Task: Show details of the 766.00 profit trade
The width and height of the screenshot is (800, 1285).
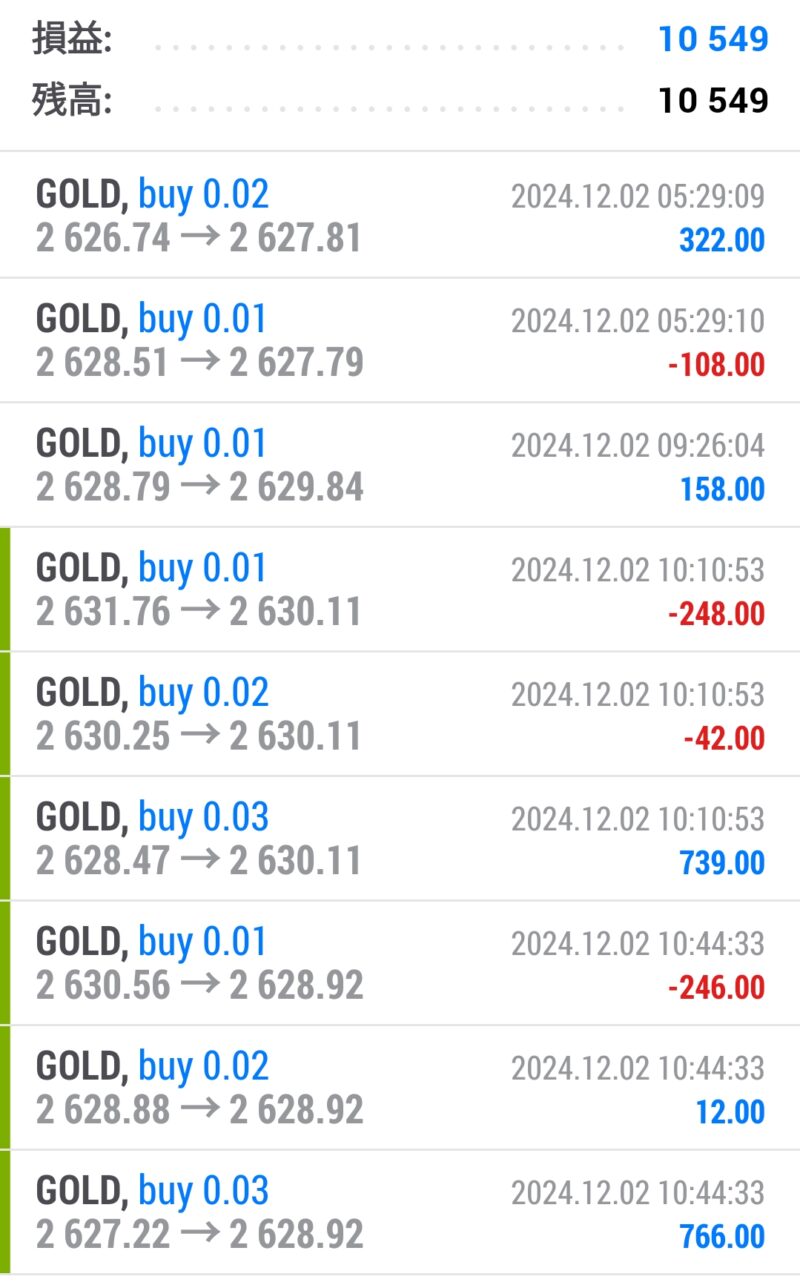Action: 400,1212
